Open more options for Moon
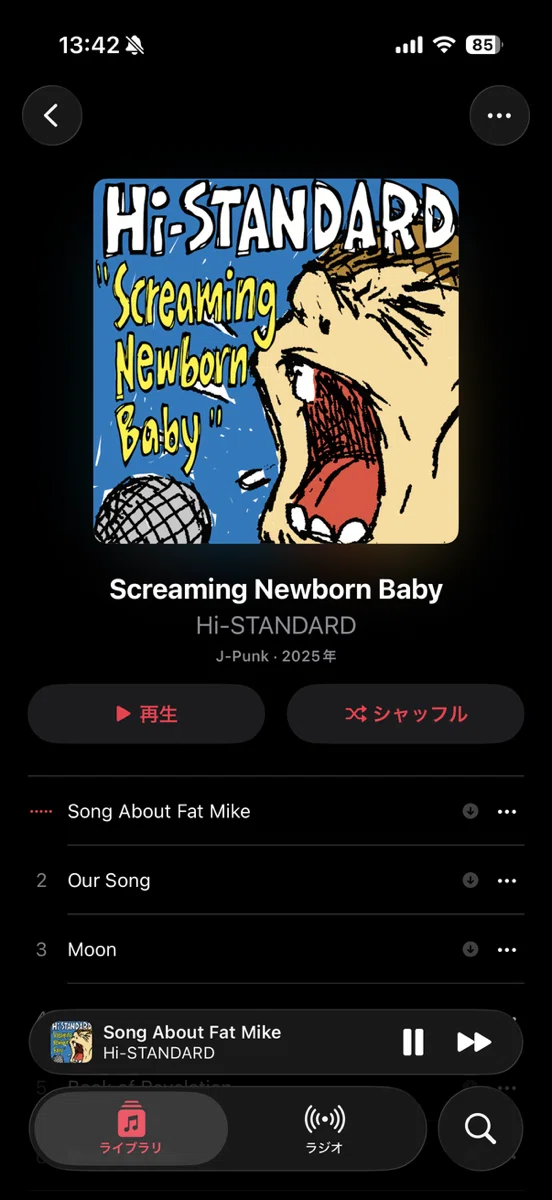 tap(507, 949)
